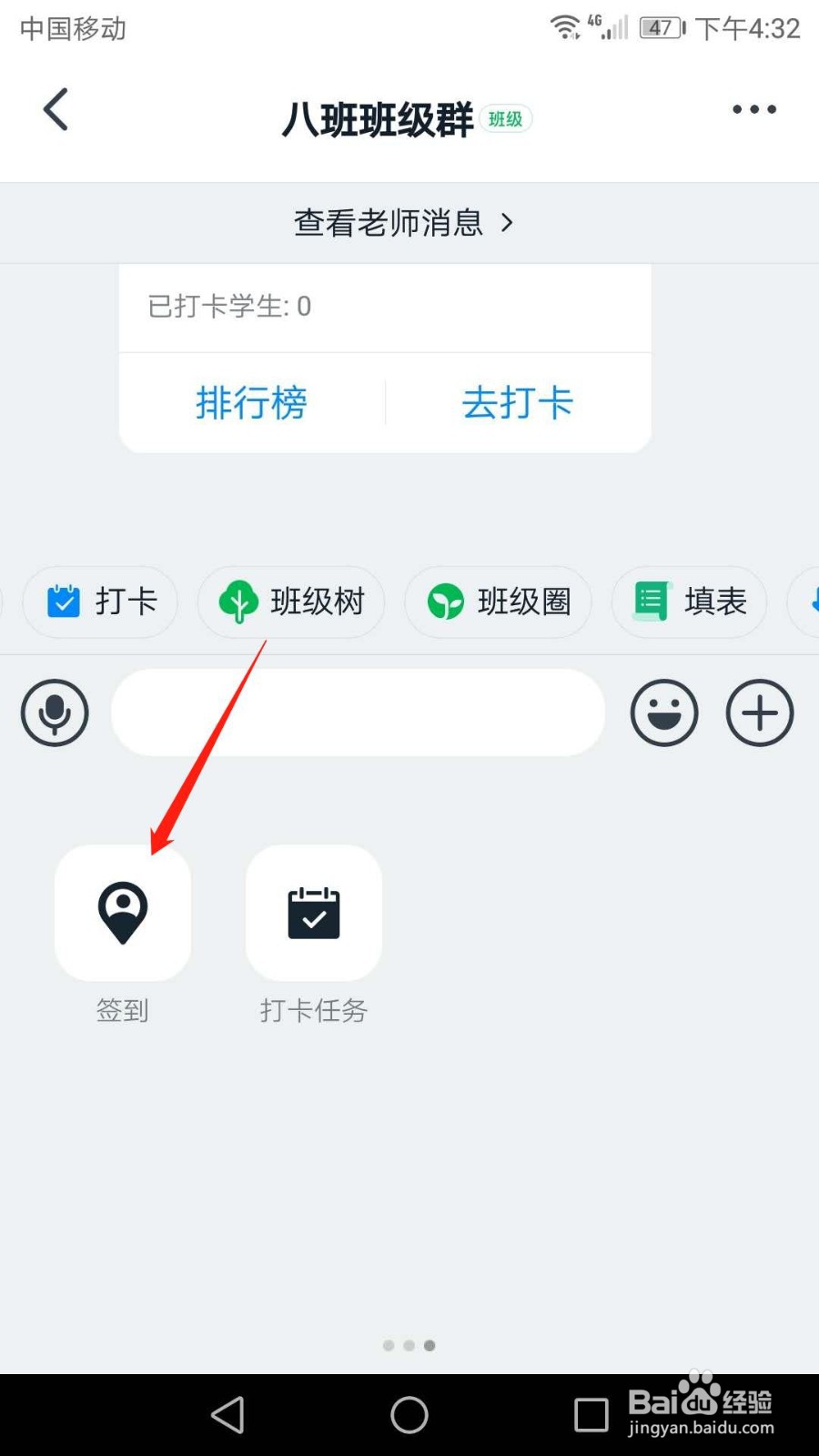Tap the microphone voice input icon
819x1456 pixels.
[54, 713]
